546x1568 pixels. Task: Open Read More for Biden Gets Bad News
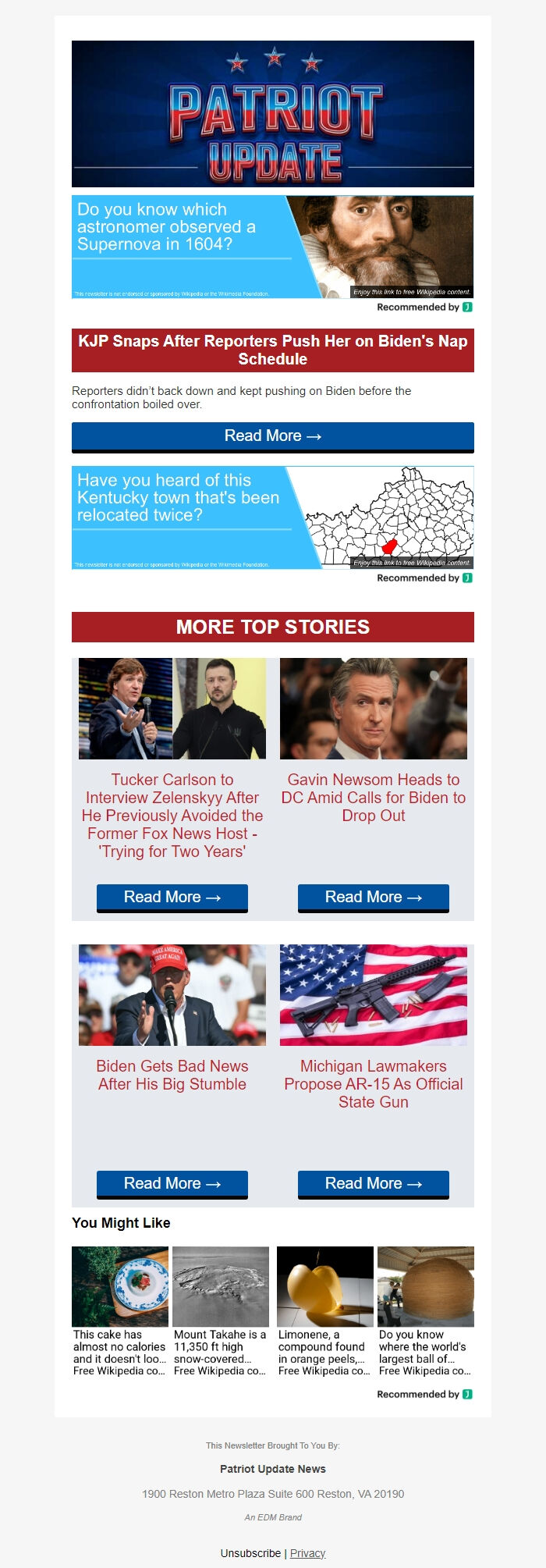tap(172, 1184)
